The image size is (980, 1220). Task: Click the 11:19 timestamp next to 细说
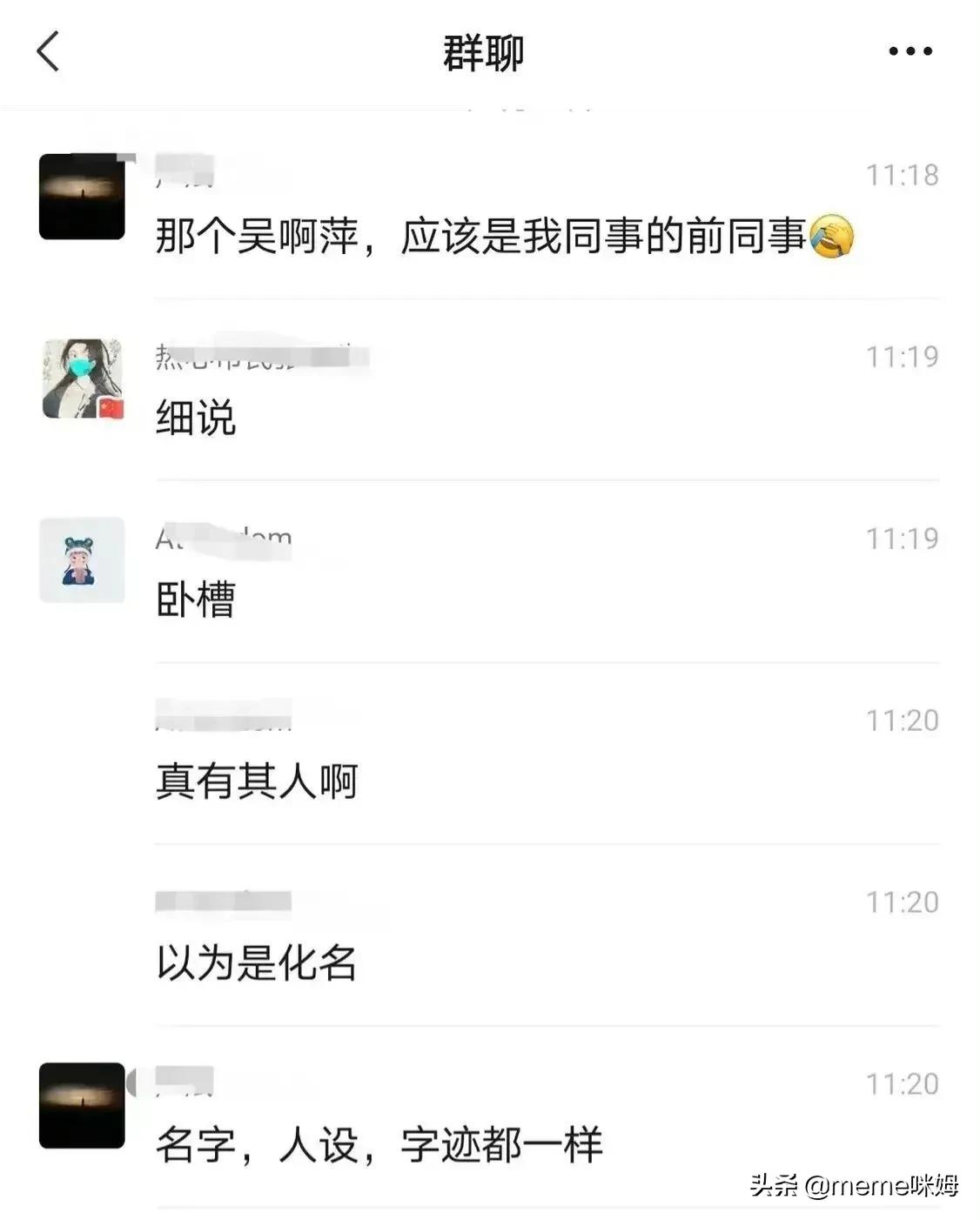pos(903,355)
